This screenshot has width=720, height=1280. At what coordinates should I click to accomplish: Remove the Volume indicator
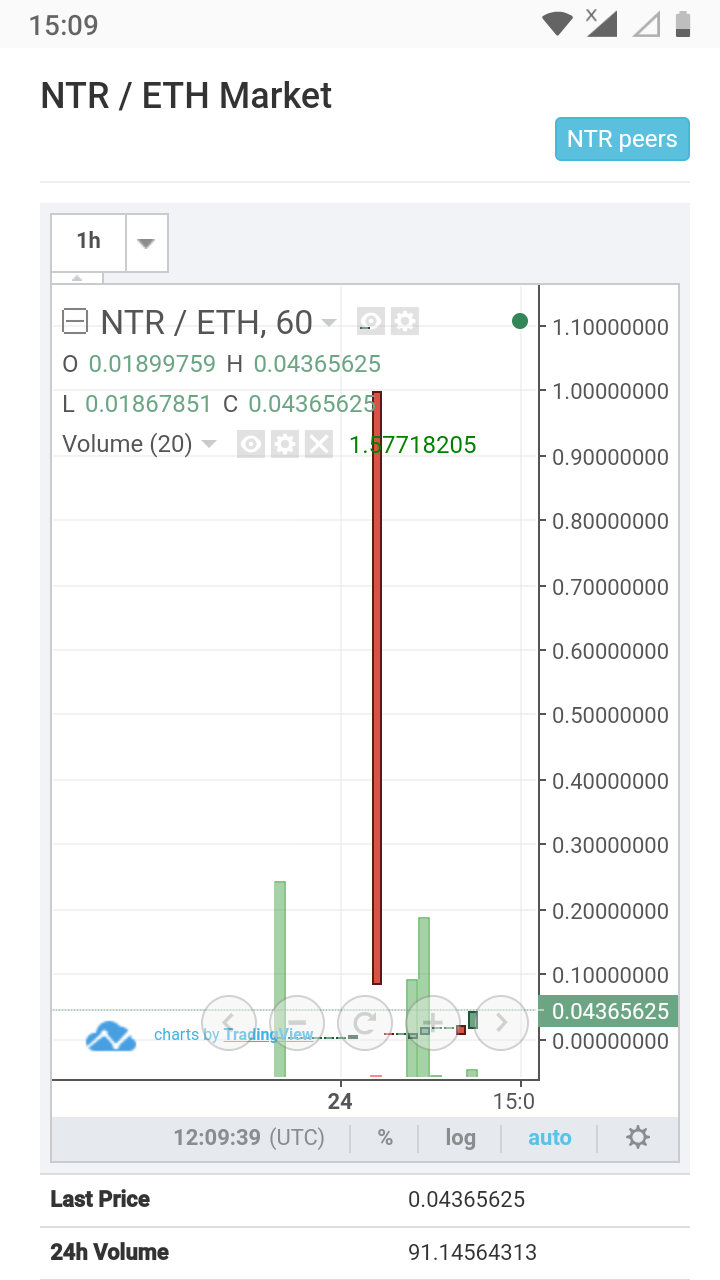click(x=318, y=444)
